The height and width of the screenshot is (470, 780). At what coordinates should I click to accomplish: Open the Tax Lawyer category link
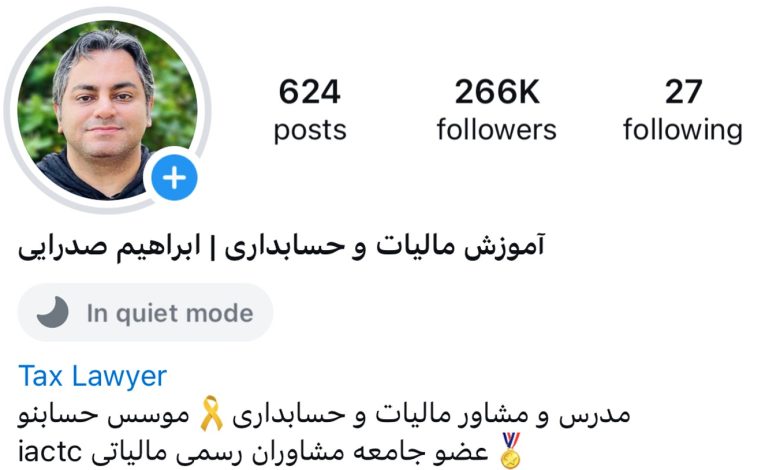point(92,377)
